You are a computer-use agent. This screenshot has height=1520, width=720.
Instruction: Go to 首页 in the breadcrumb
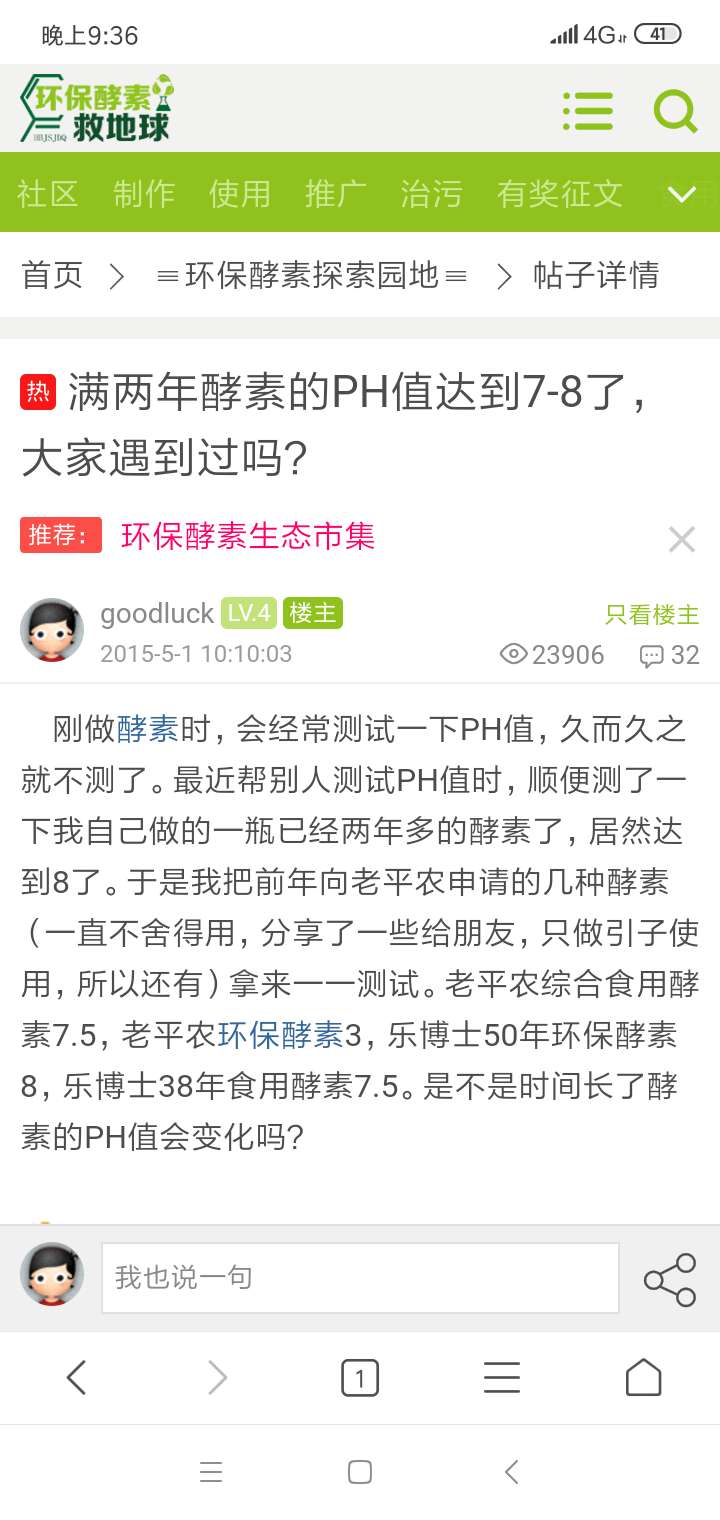pos(52,275)
